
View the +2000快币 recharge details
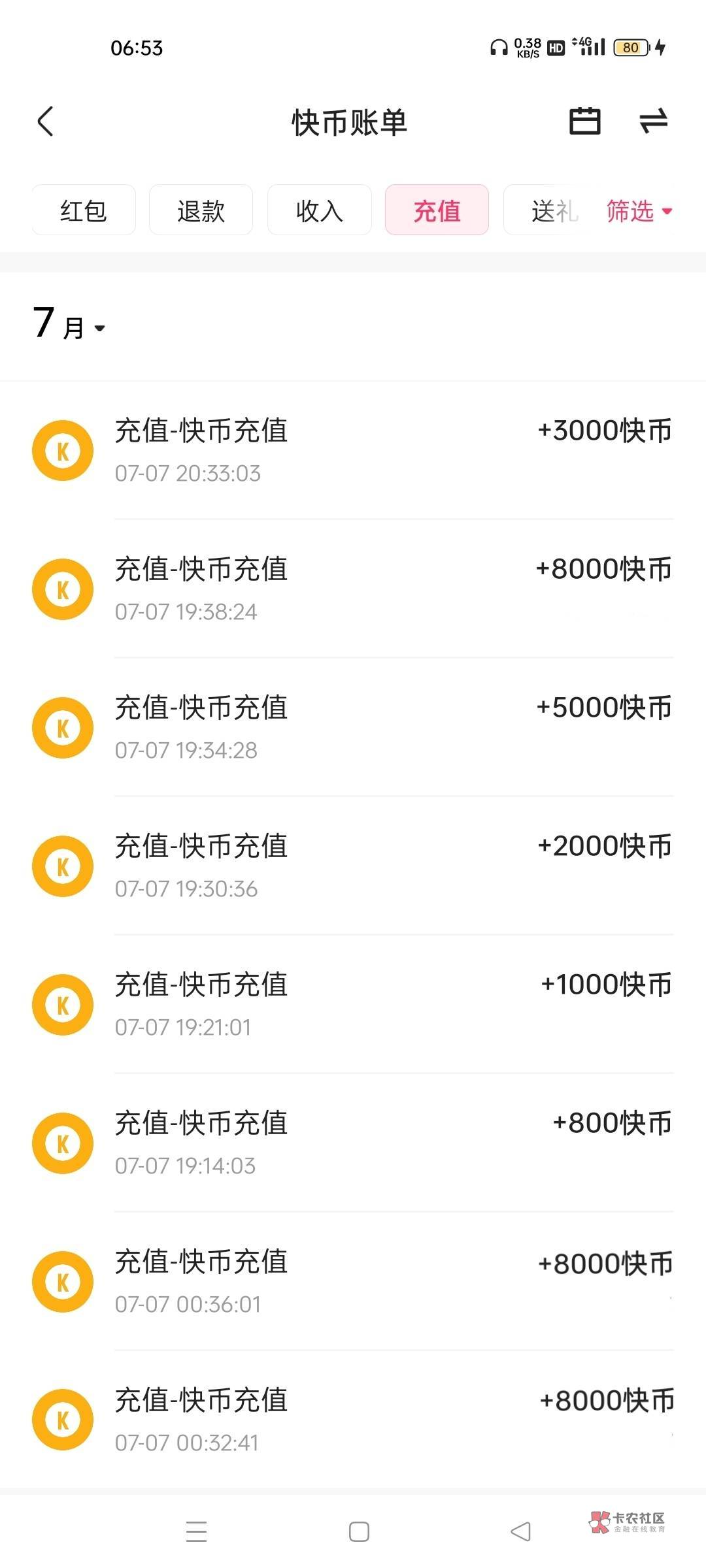(x=353, y=866)
